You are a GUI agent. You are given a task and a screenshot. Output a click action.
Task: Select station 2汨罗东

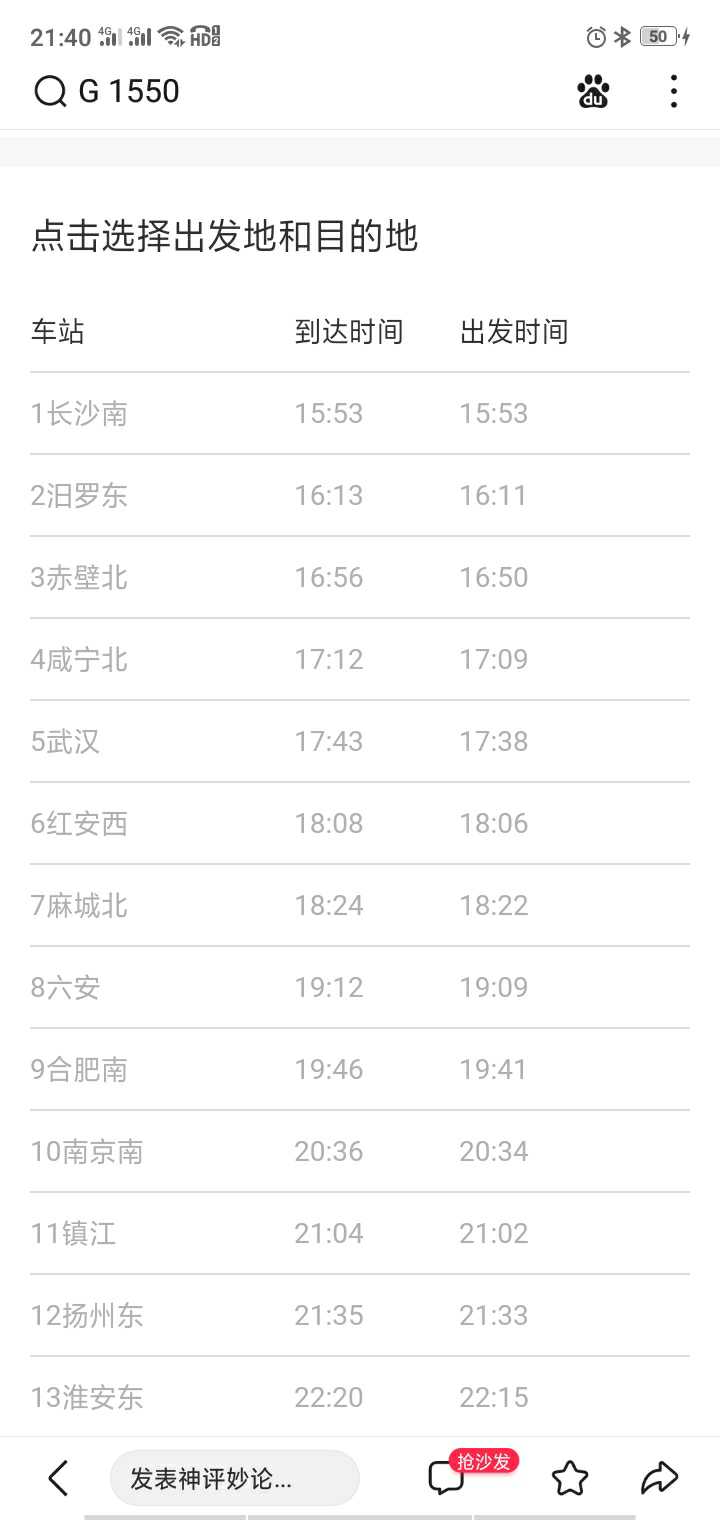[360, 495]
